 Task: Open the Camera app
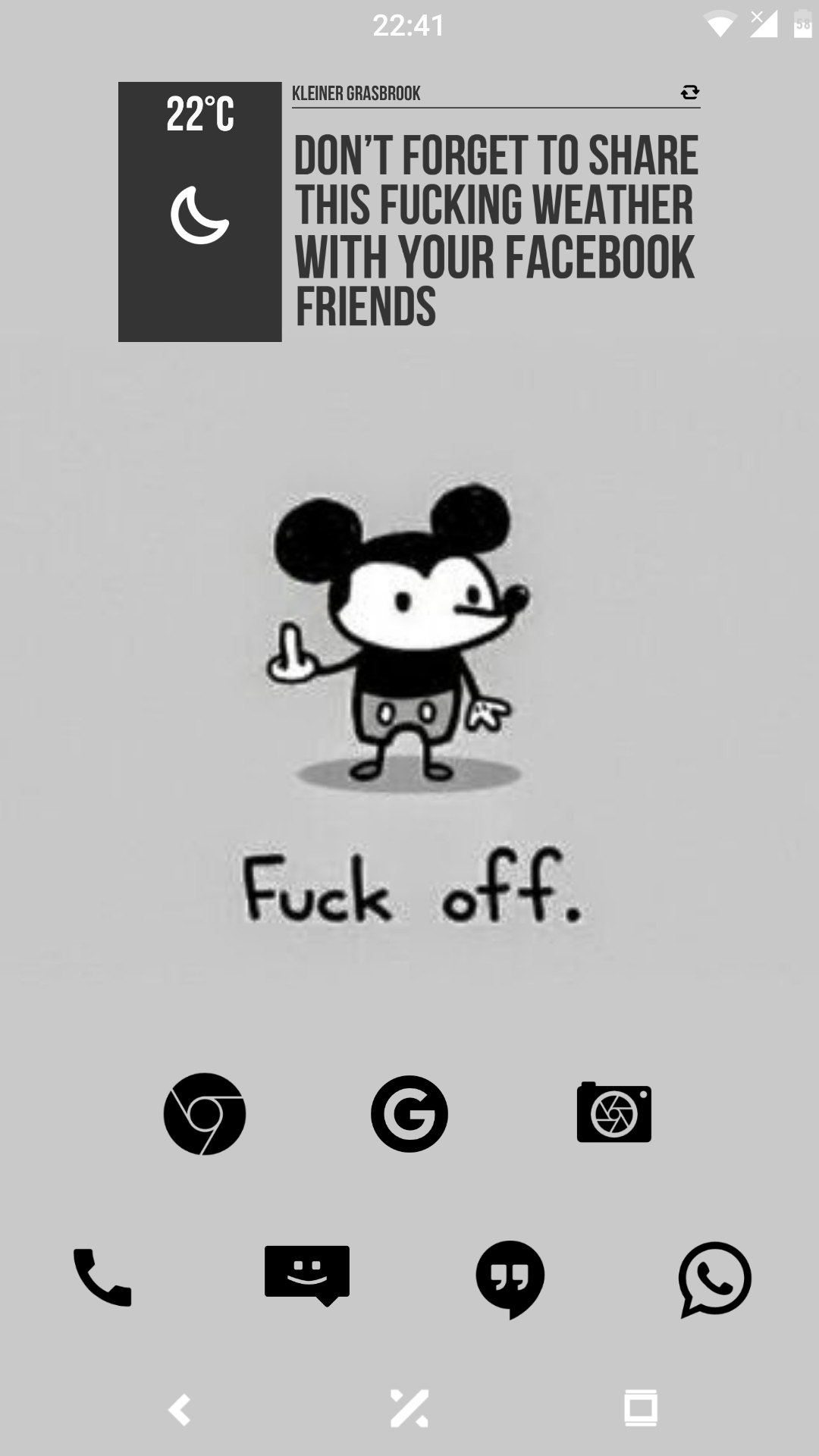click(x=614, y=1112)
